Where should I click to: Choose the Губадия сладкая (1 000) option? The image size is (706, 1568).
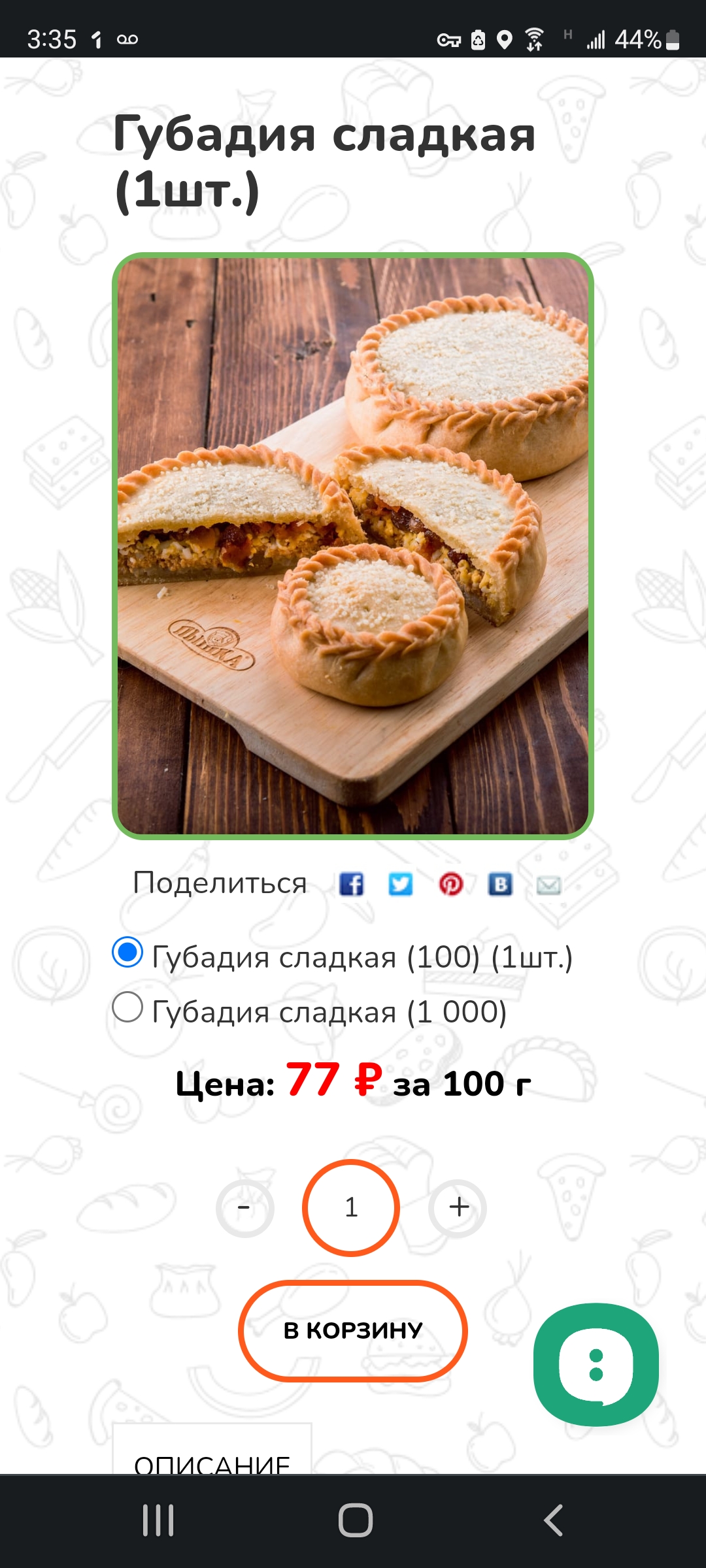pyautogui.click(x=127, y=1007)
